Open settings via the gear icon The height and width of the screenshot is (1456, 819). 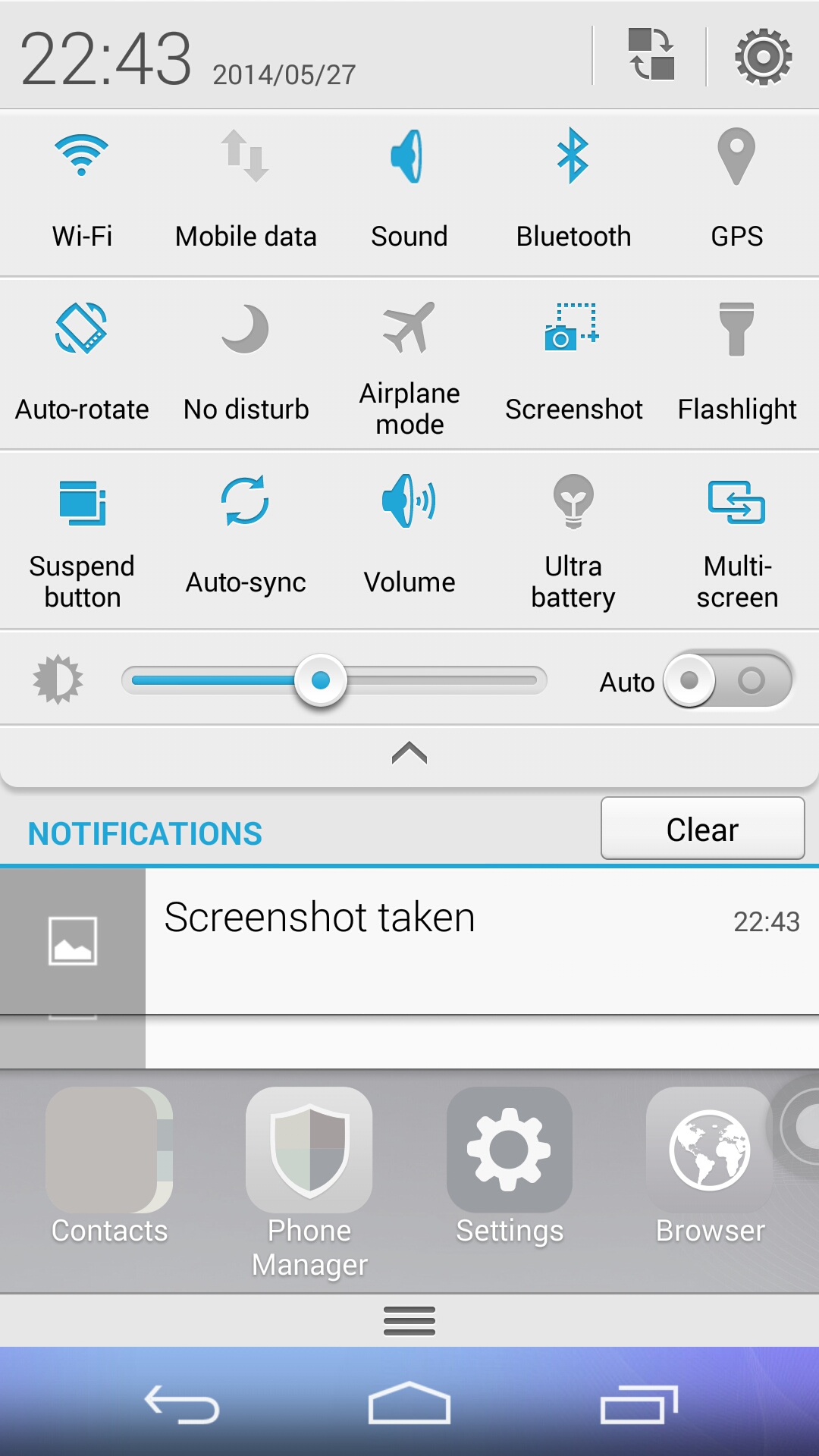coord(763,57)
